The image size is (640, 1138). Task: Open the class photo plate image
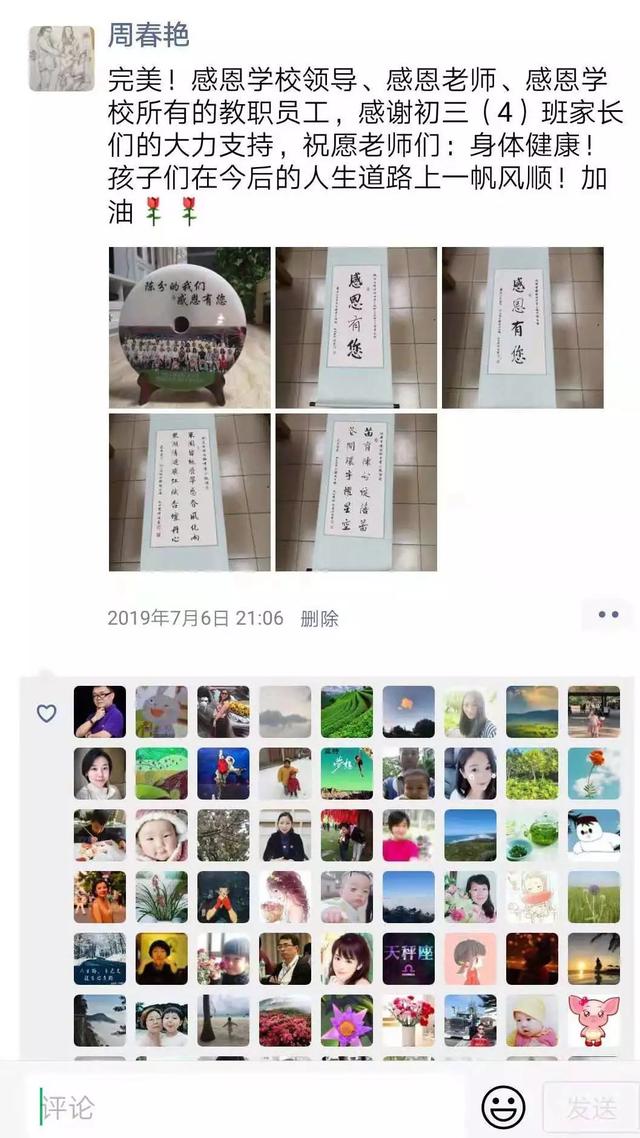point(189,327)
